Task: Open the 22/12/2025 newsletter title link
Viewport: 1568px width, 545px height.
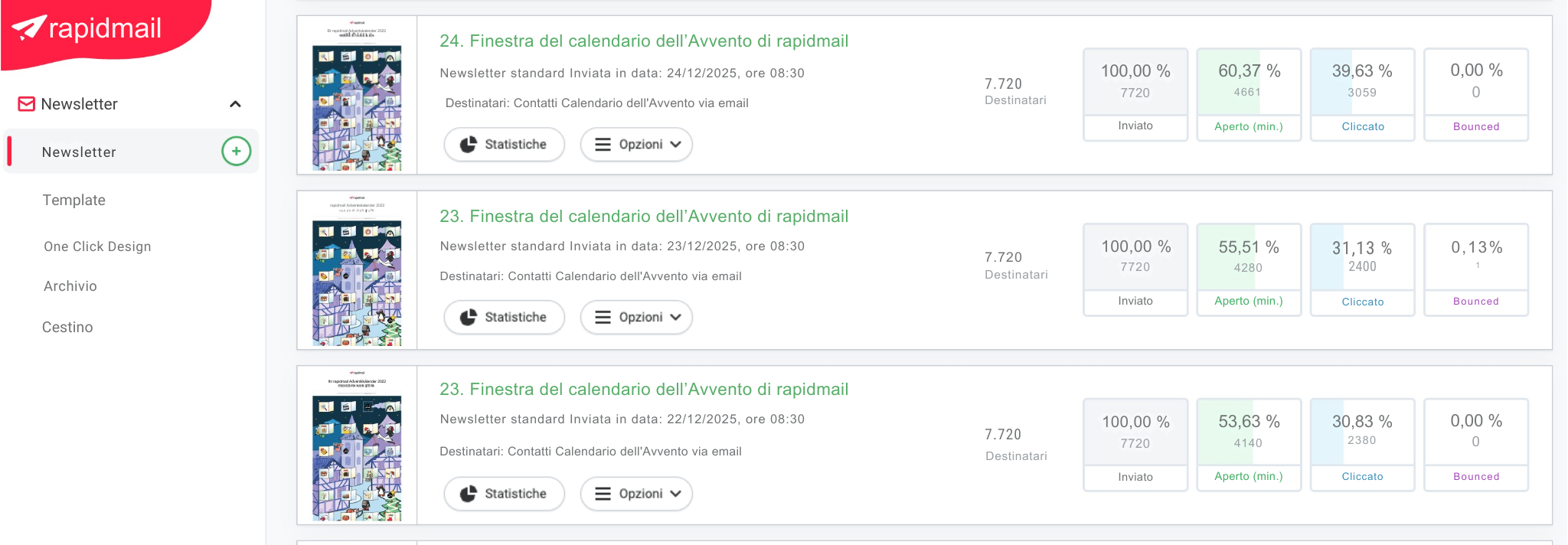Action: point(643,390)
